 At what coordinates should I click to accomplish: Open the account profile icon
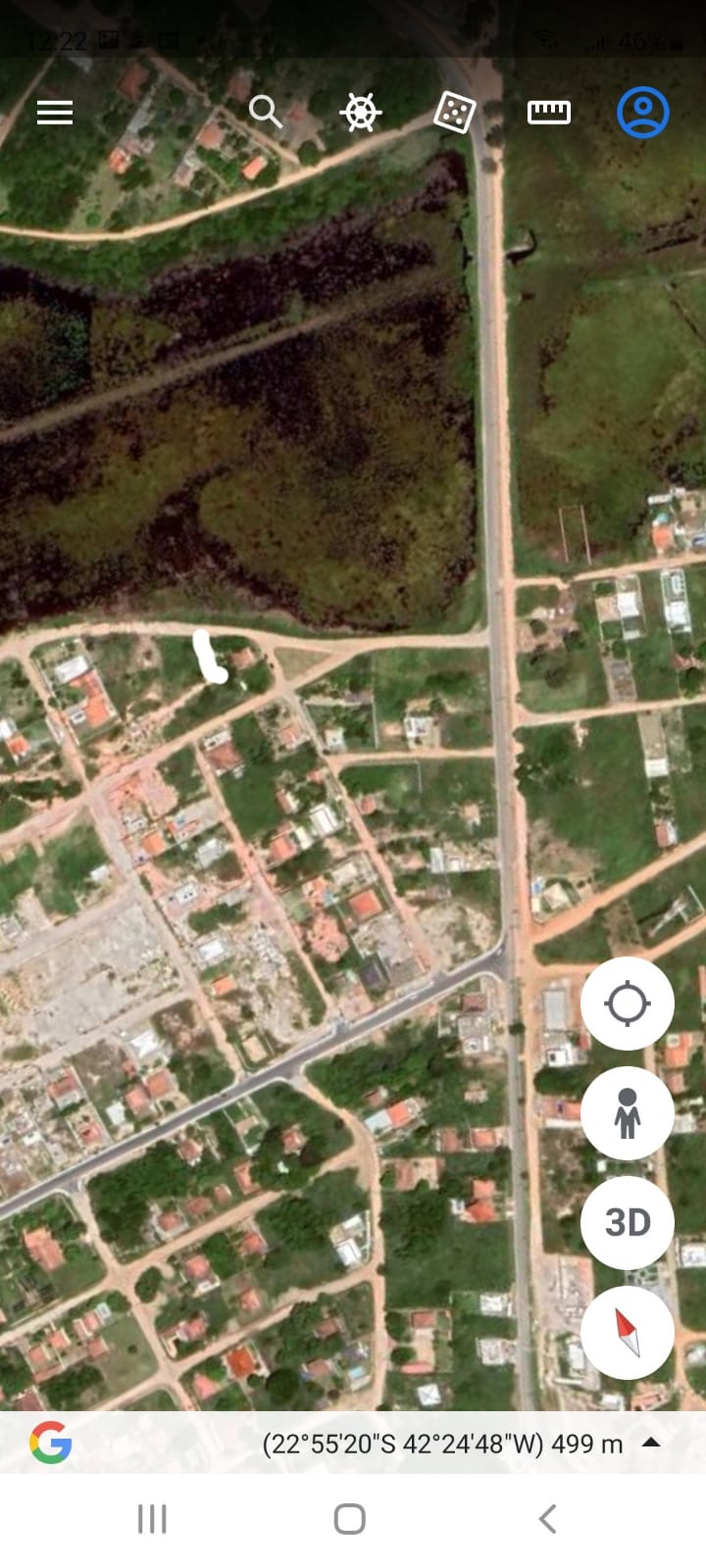point(642,113)
